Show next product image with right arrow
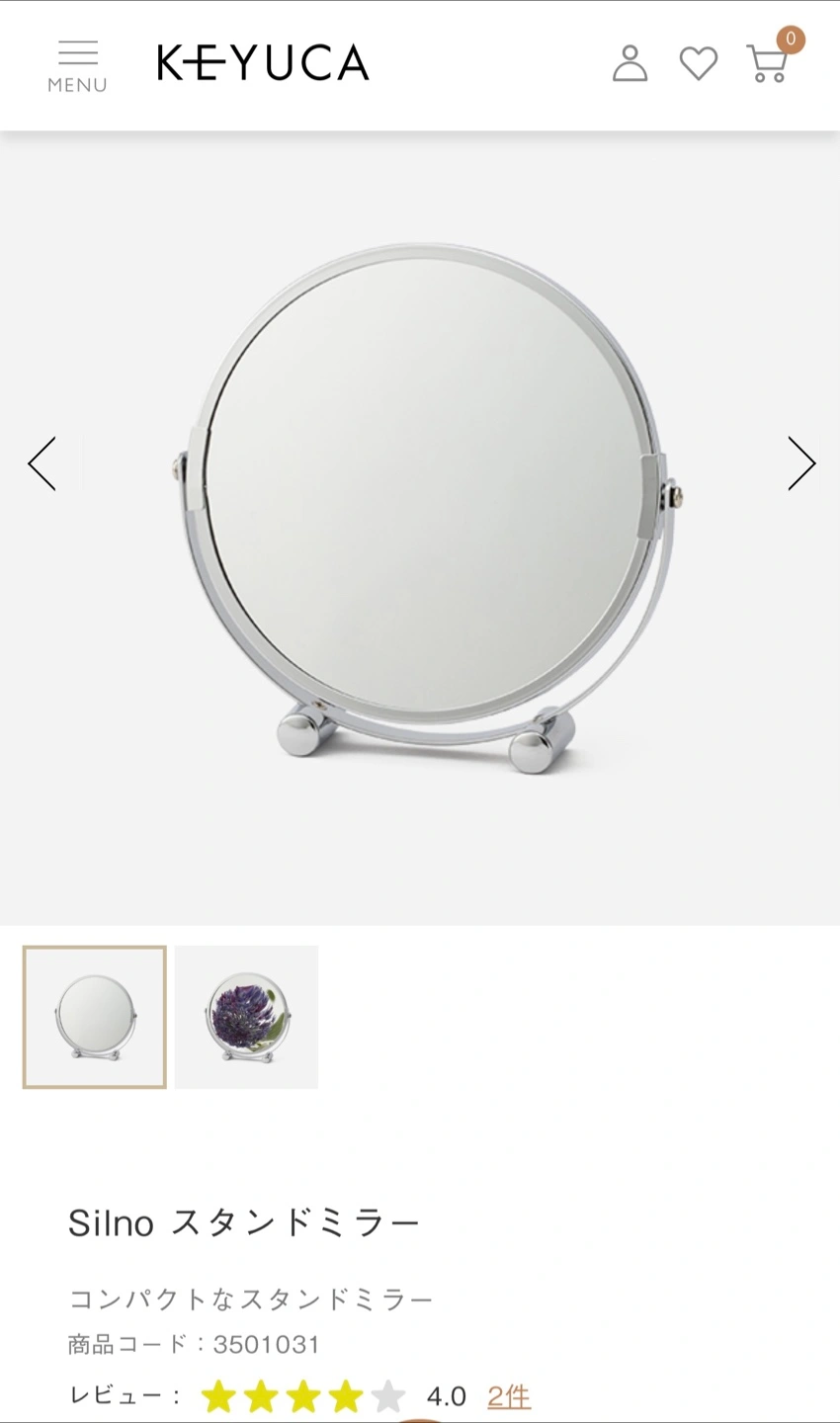840x1423 pixels. [800, 463]
